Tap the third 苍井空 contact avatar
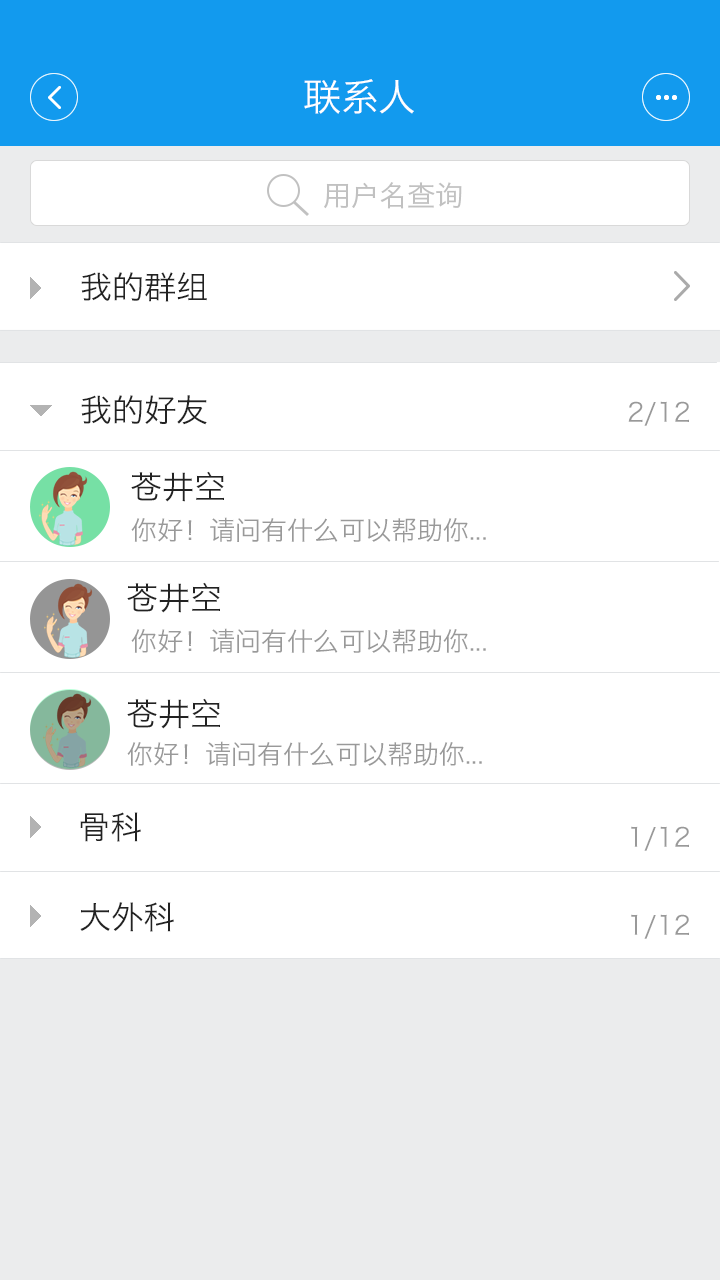The image size is (720, 1280). 70,729
